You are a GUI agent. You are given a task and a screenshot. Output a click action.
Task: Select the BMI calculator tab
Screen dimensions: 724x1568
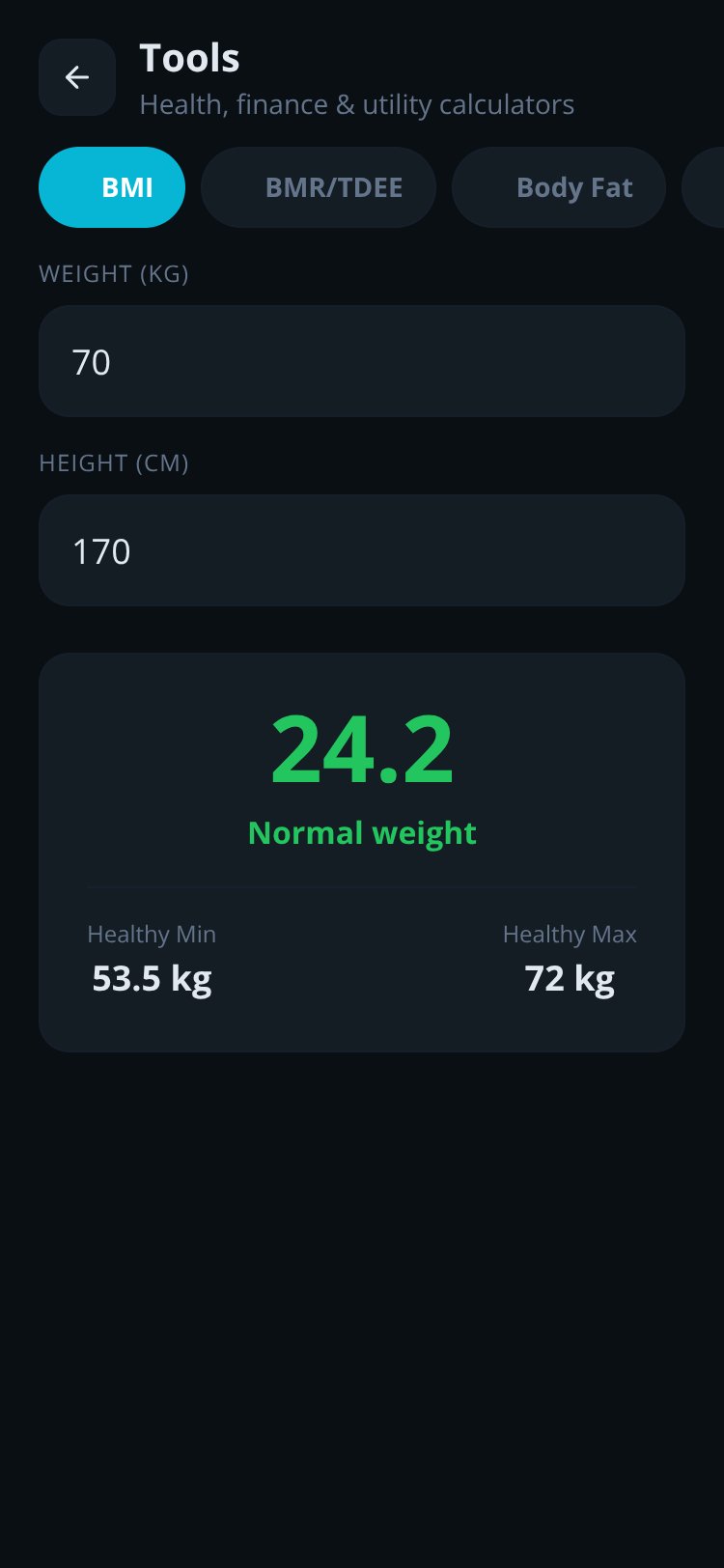click(112, 187)
